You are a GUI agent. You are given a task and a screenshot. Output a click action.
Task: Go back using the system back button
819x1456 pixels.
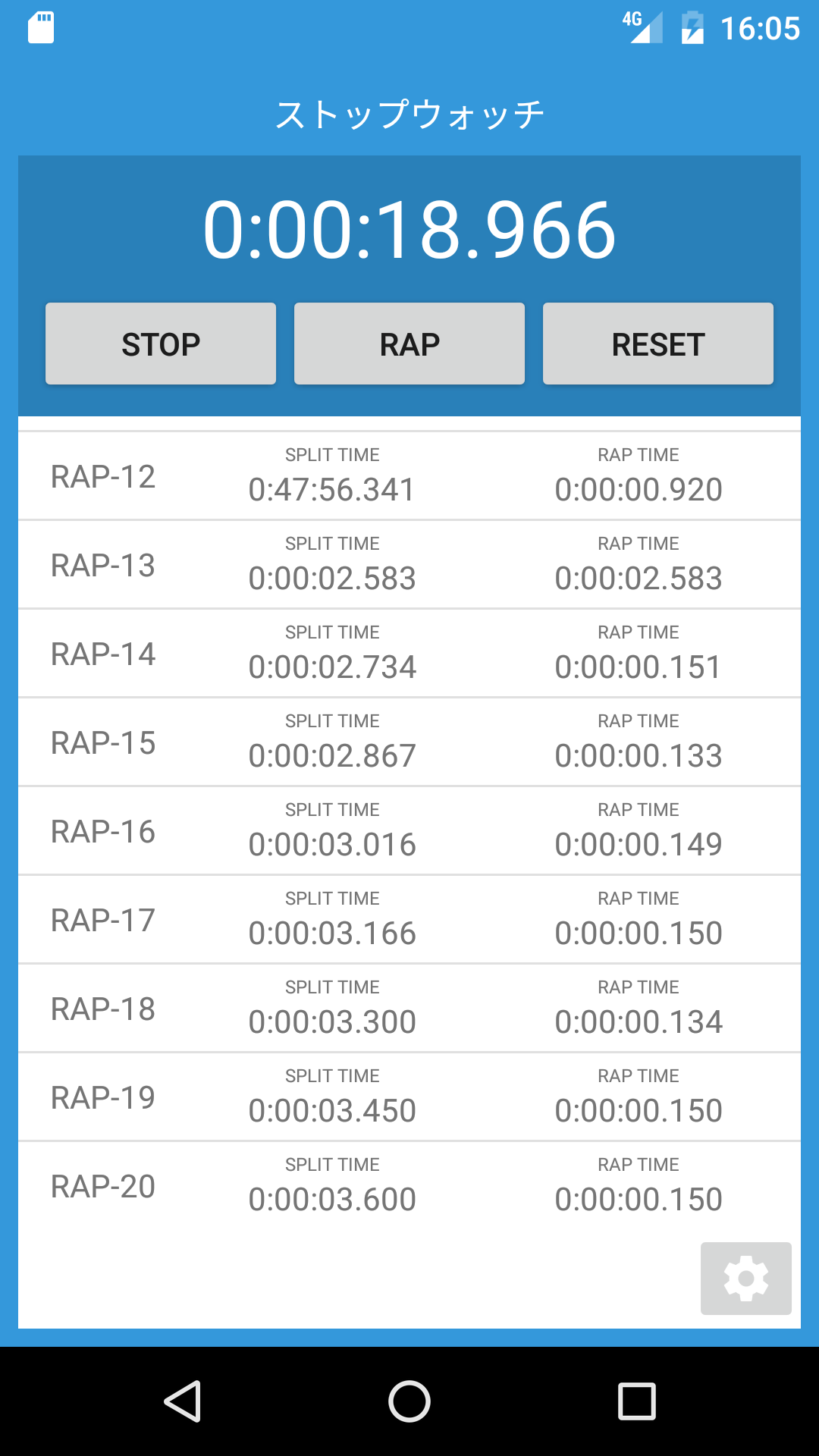pos(182,1401)
